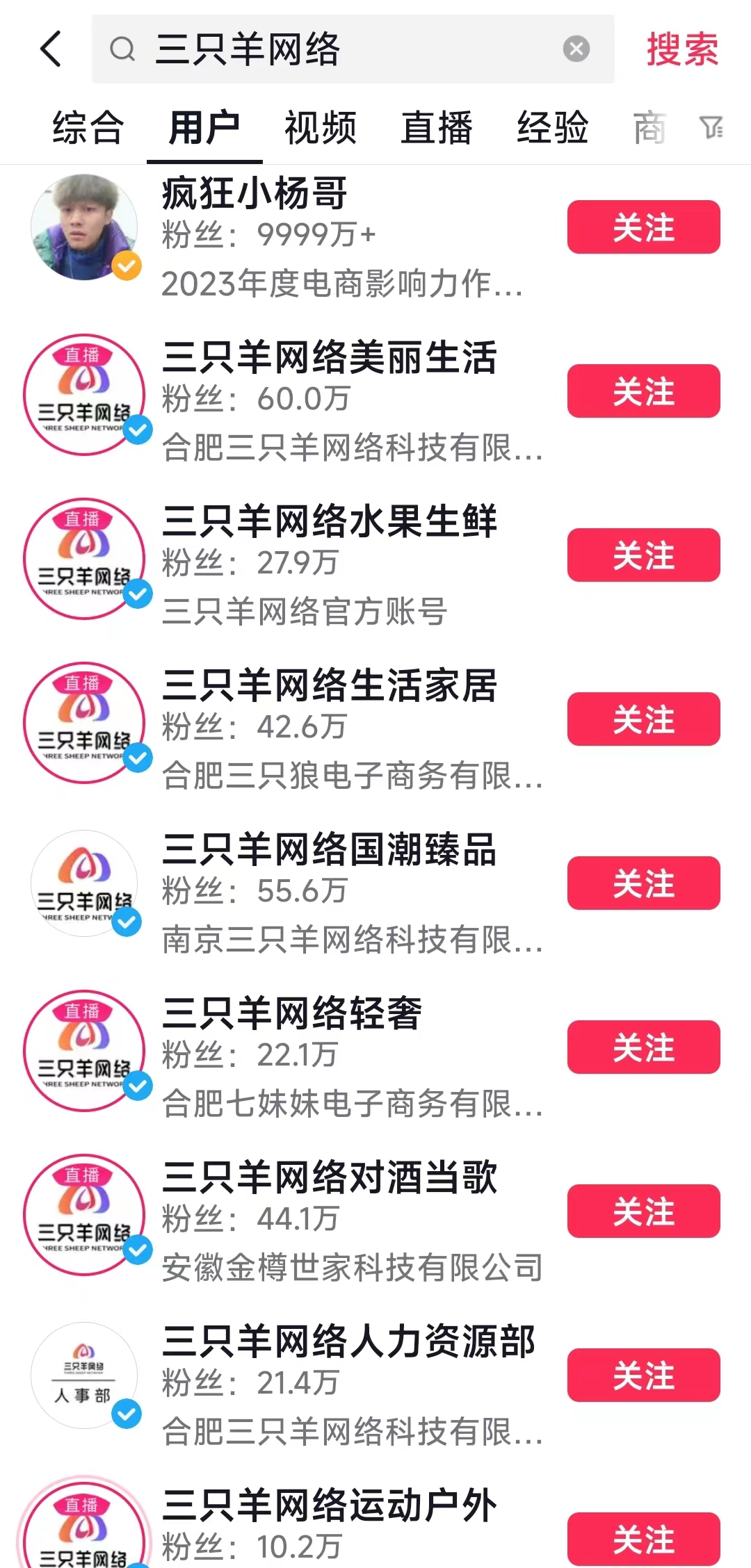Follow the 三只羊网络运动户外 account
Screen dimensions: 751x1568
(x=643, y=1538)
